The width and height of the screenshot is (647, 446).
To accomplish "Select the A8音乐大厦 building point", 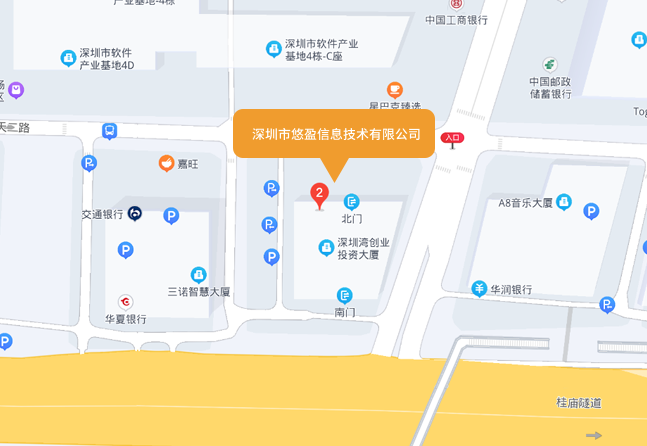I will [x=564, y=202].
